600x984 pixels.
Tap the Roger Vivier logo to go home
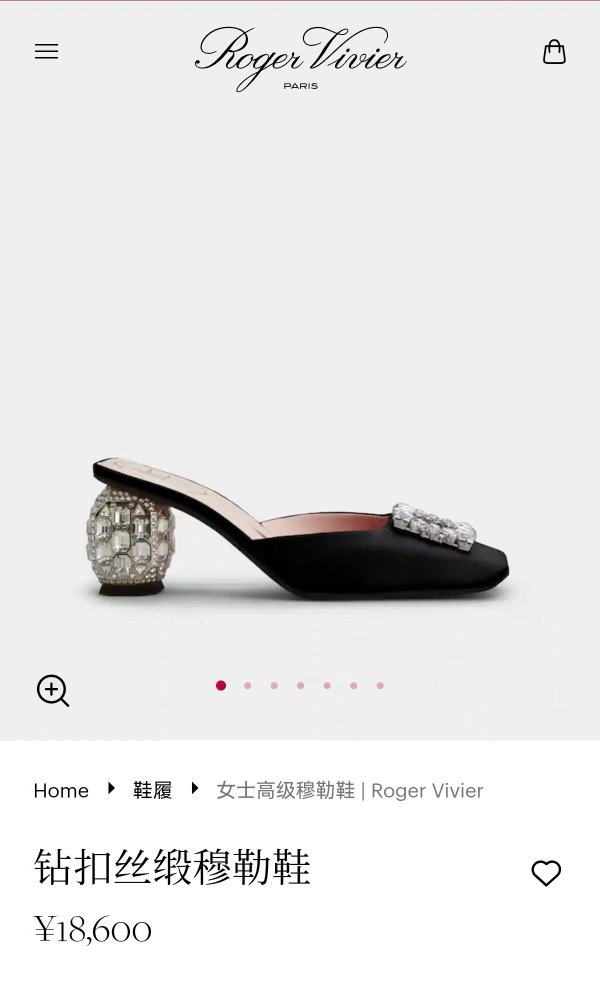[300, 57]
